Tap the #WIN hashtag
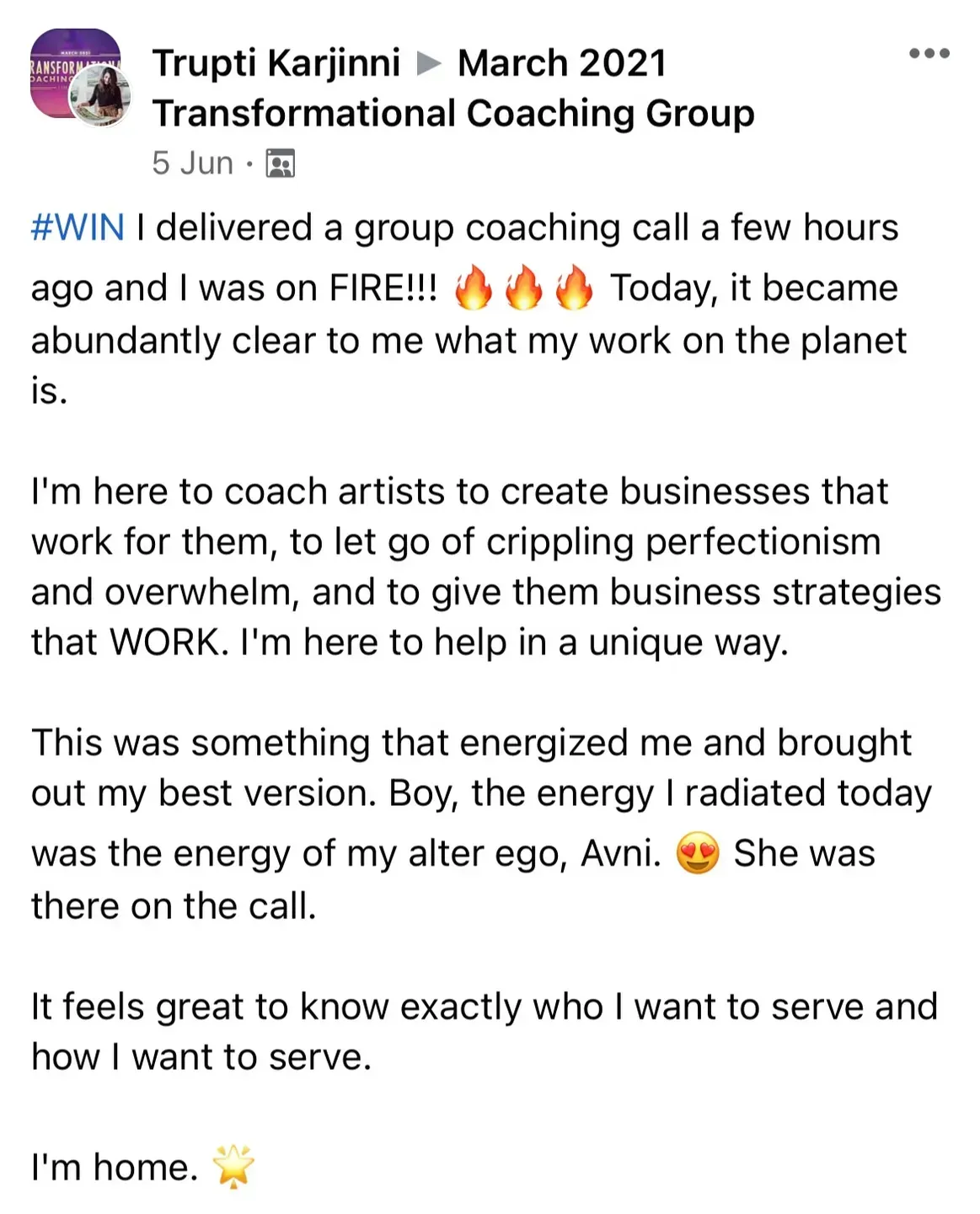Screen dimensions: 980x1214 tap(78, 228)
